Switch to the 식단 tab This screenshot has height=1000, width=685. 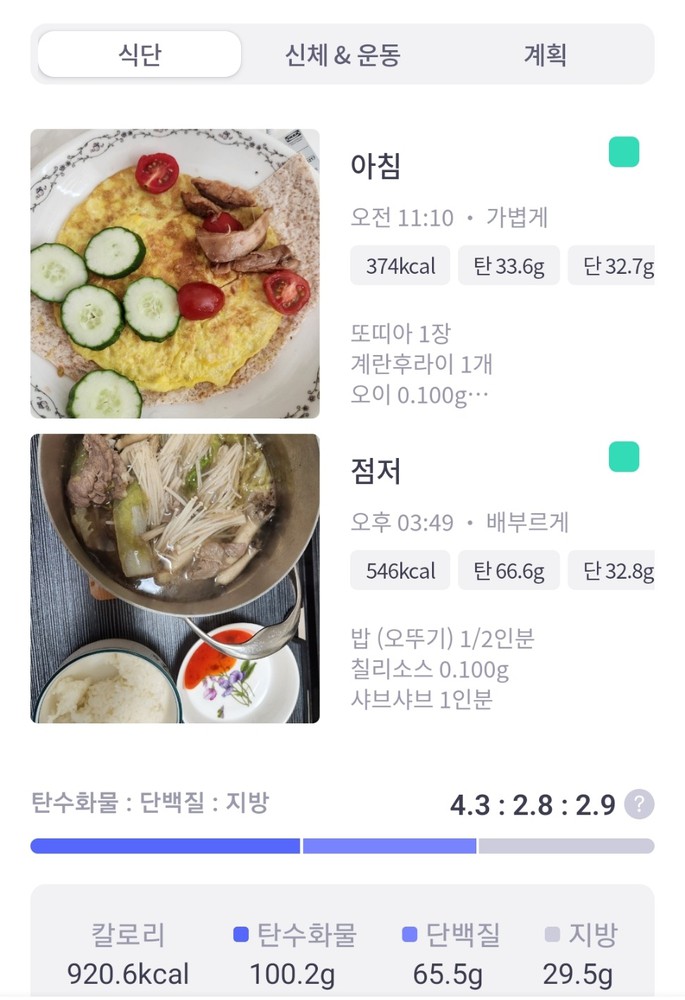pos(139,54)
